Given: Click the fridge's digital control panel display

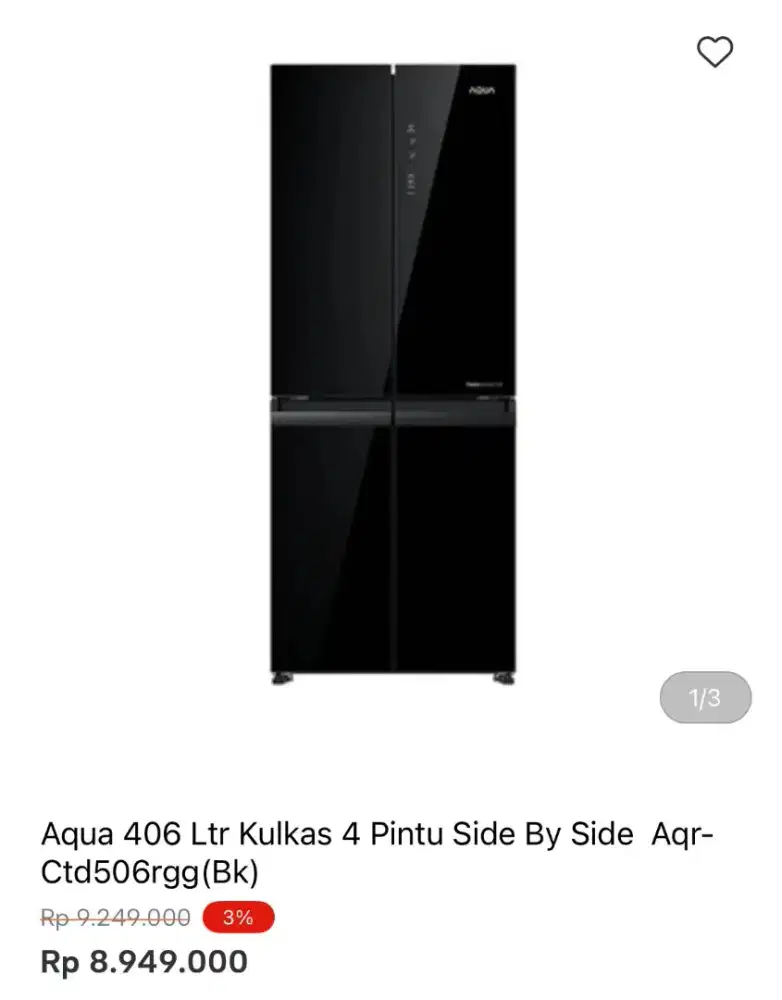Looking at the screenshot, I should pos(410,155).
